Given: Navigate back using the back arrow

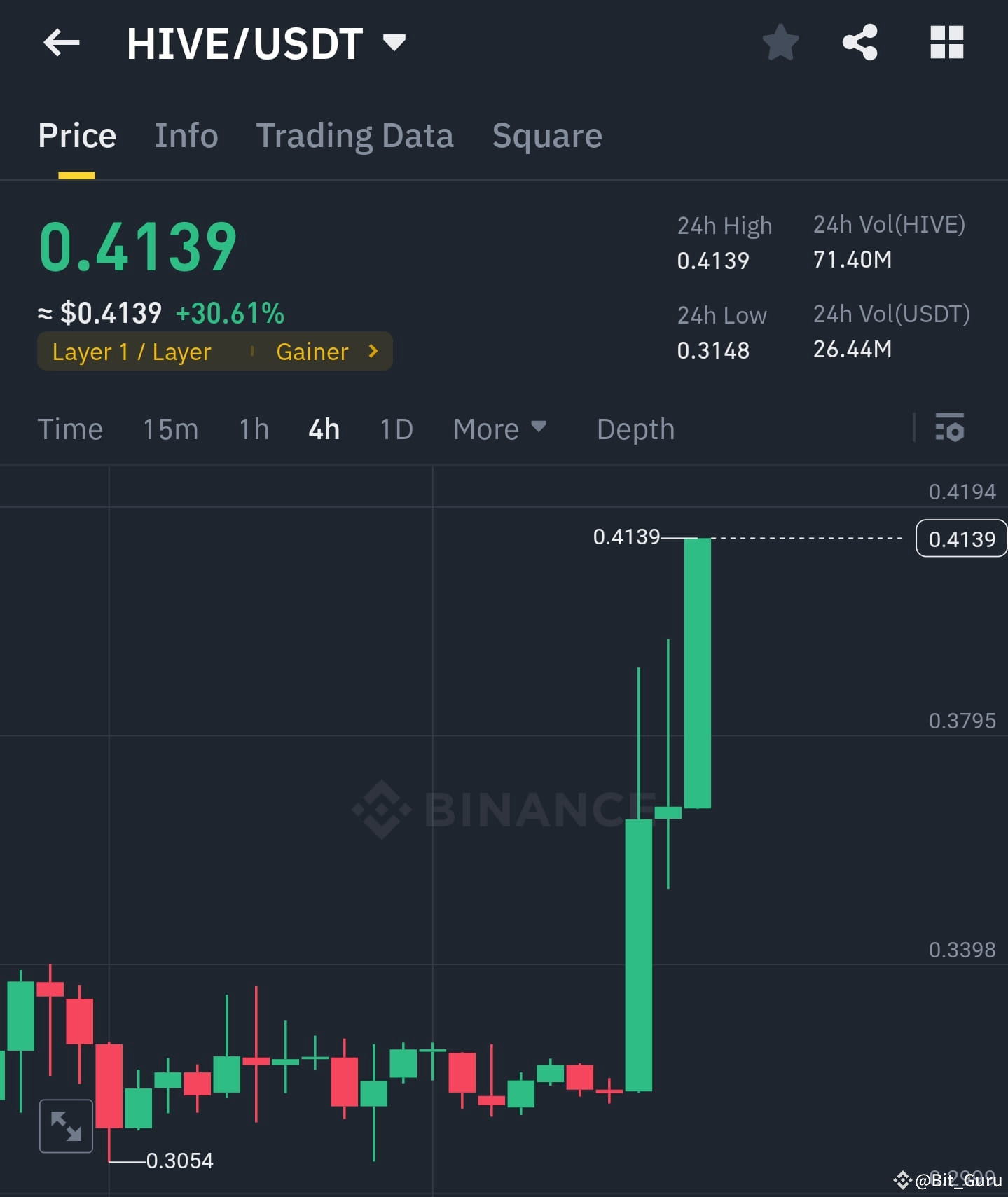Looking at the screenshot, I should tap(62, 43).
